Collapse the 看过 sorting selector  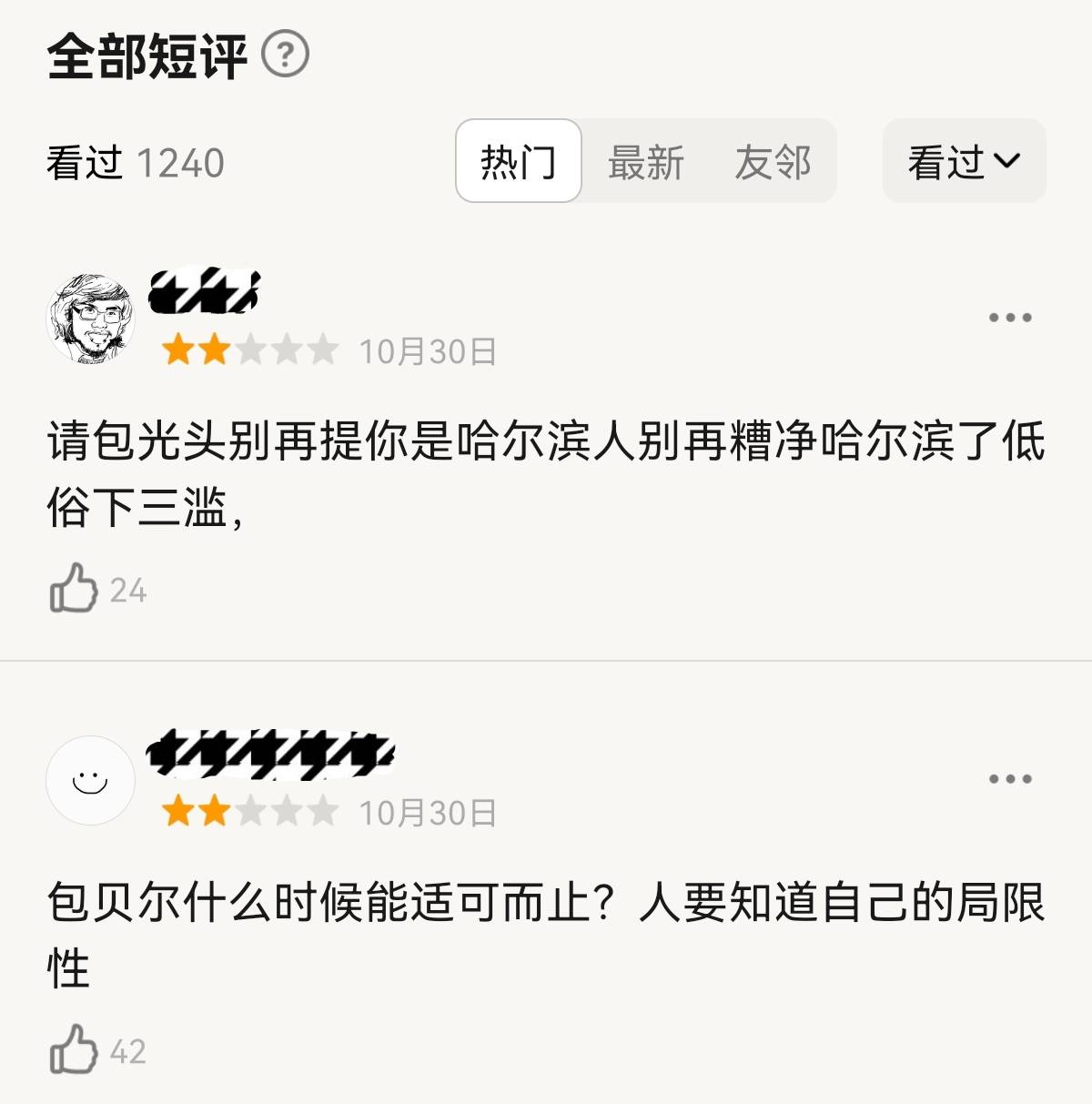[962, 161]
